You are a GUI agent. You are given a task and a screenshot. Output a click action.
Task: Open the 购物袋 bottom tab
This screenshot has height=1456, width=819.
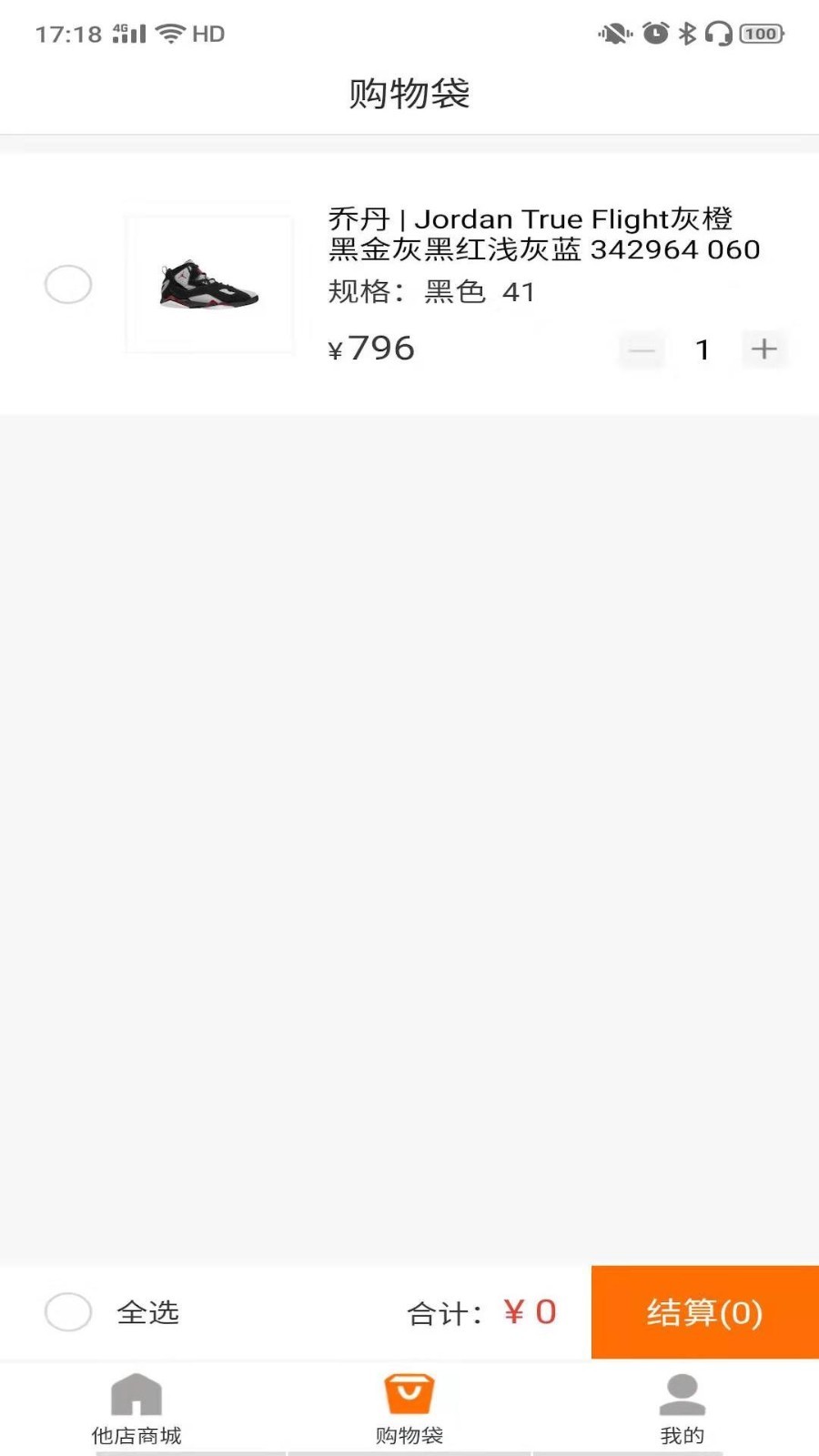pyautogui.click(x=409, y=1409)
